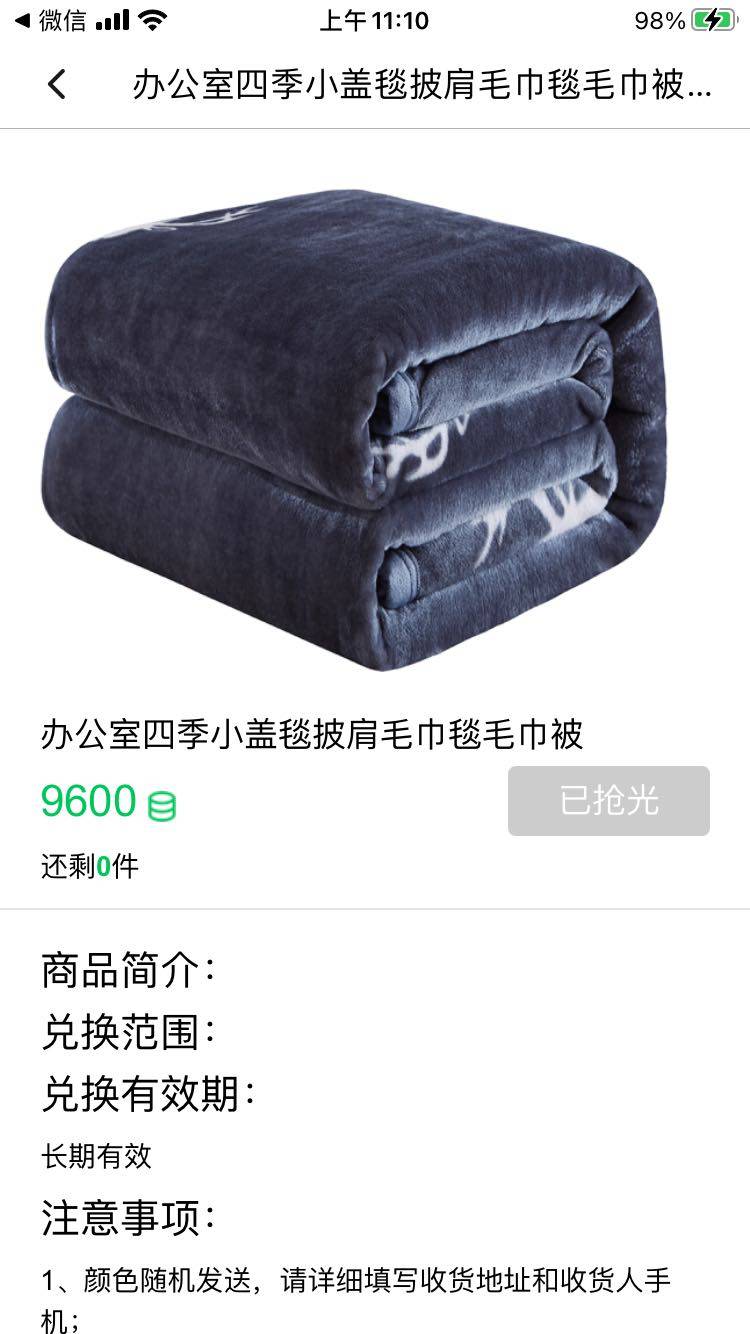Go back using the top-left arrow
Screen dimensions: 750x1334
click(x=57, y=85)
